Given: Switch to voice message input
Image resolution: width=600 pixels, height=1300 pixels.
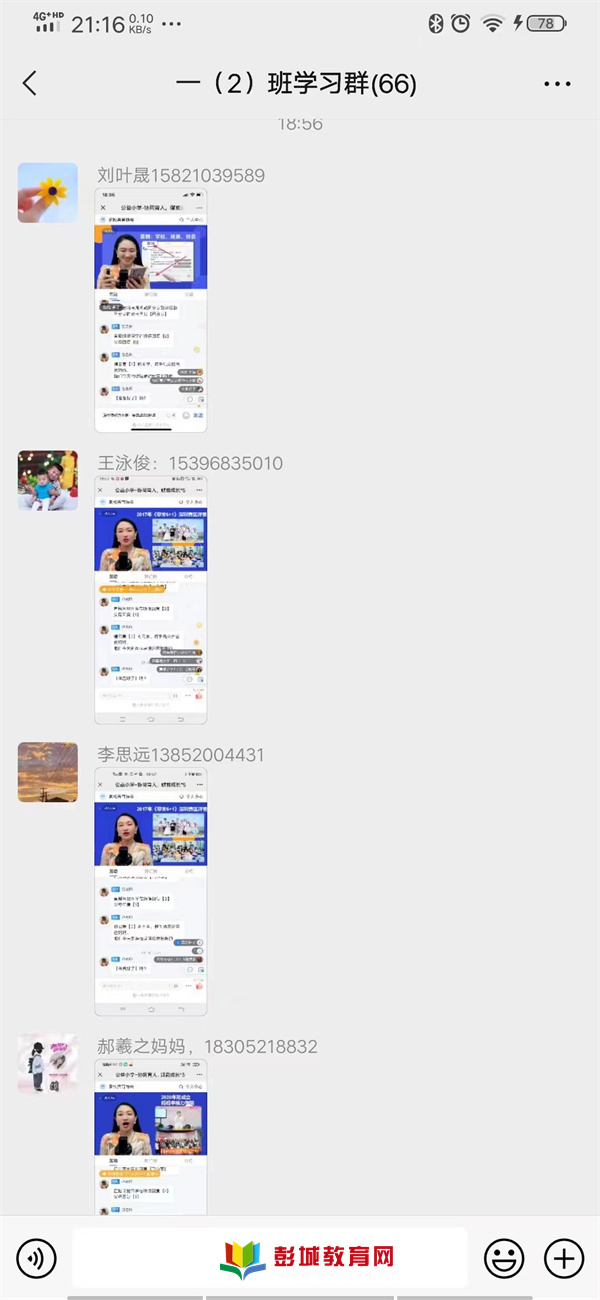Looking at the screenshot, I should tap(37, 1257).
